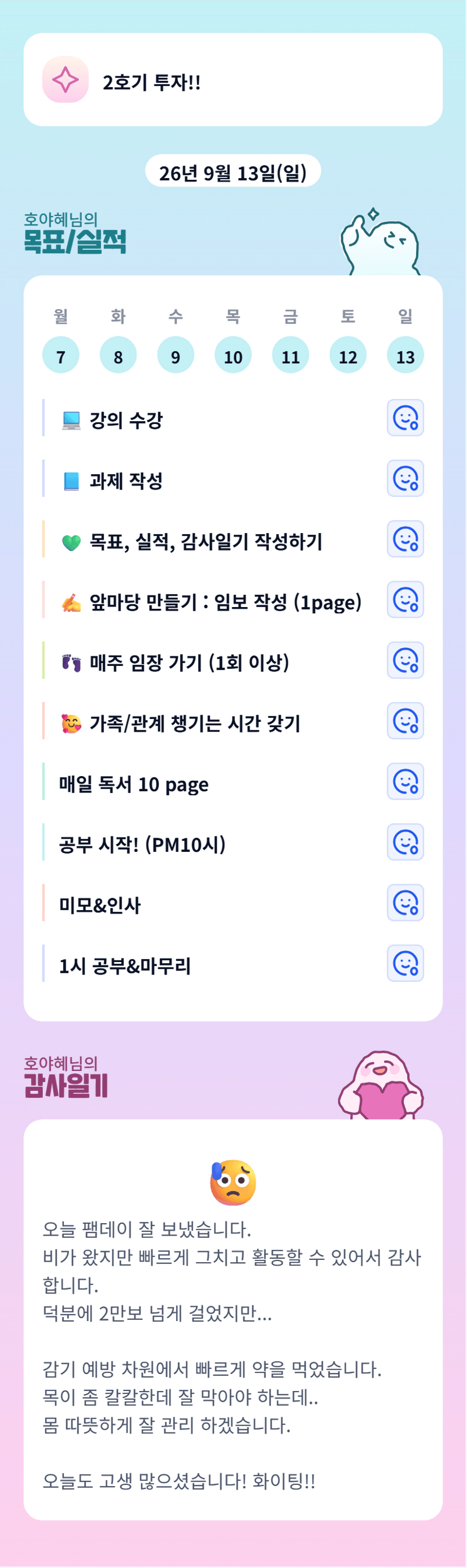Add a reaction to 미모&인사
This screenshot has height=1568, width=467.
point(405,903)
